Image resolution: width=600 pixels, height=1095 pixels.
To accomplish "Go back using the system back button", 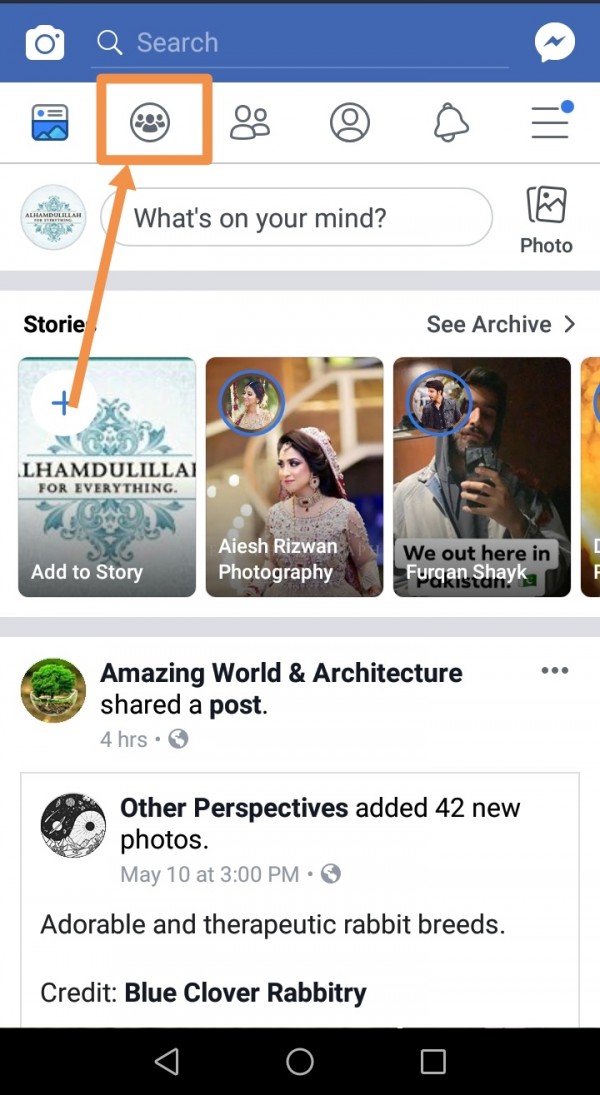I will (x=167, y=1061).
